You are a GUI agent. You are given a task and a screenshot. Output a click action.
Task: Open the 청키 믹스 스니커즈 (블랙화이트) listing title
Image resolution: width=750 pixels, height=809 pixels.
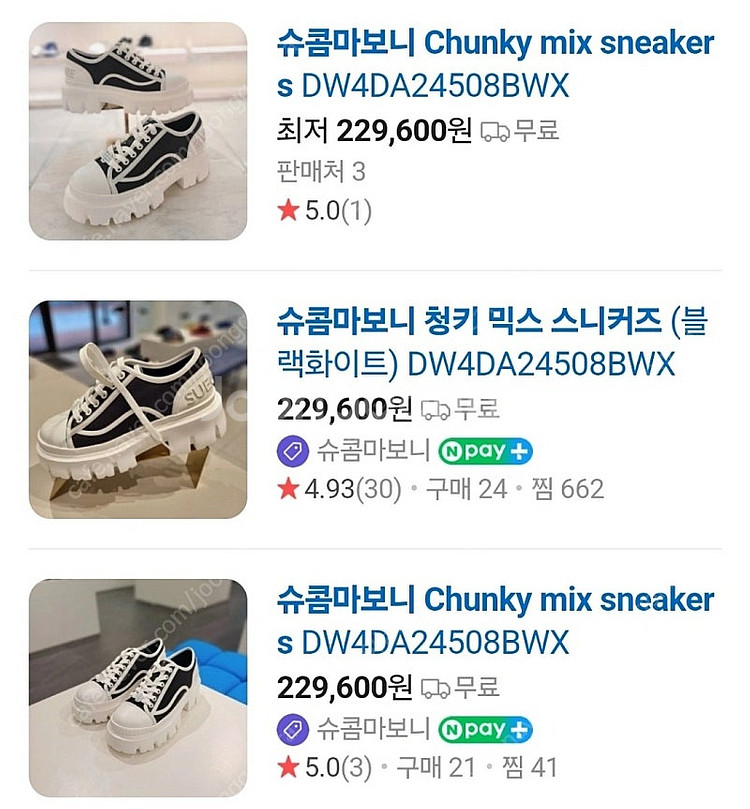(x=490, y=343)
